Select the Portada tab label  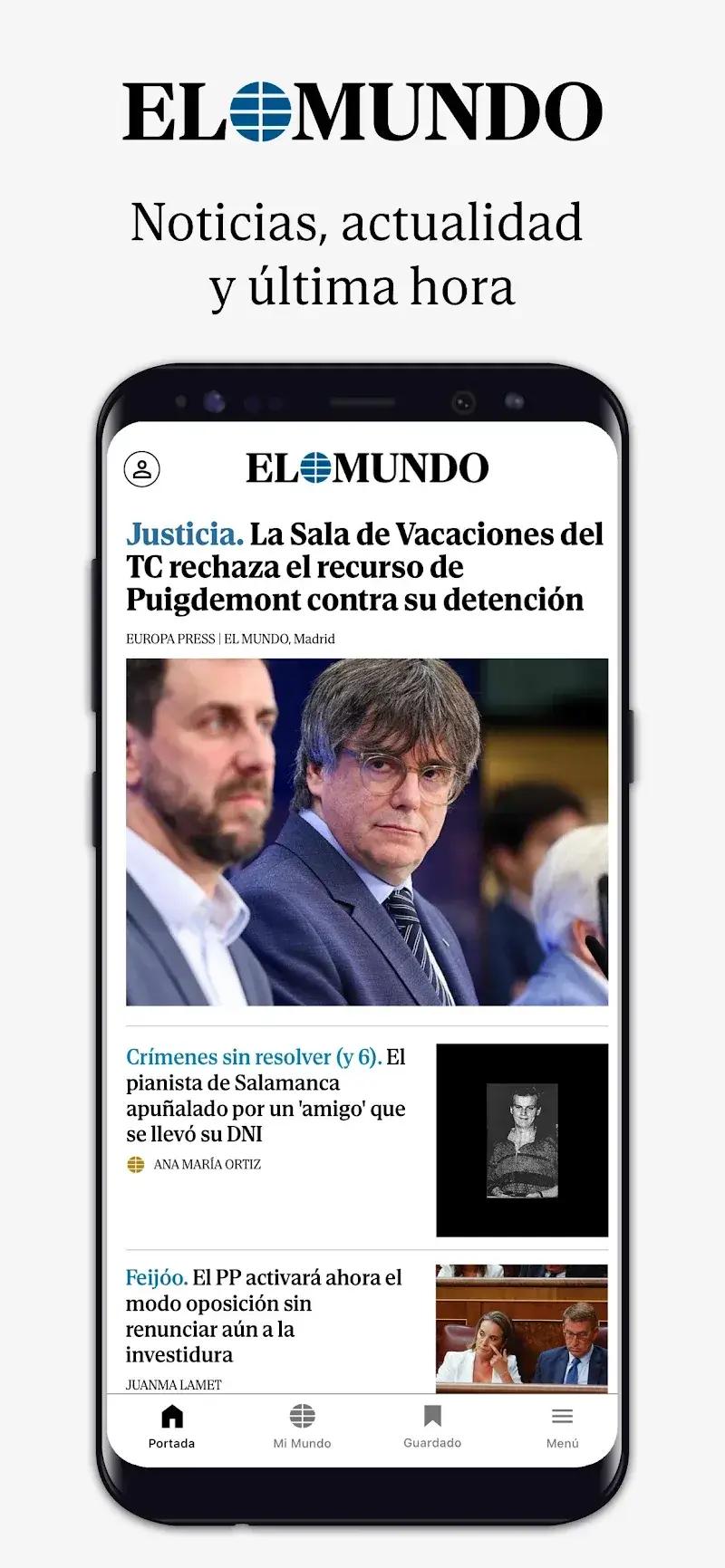point(174,1442)
